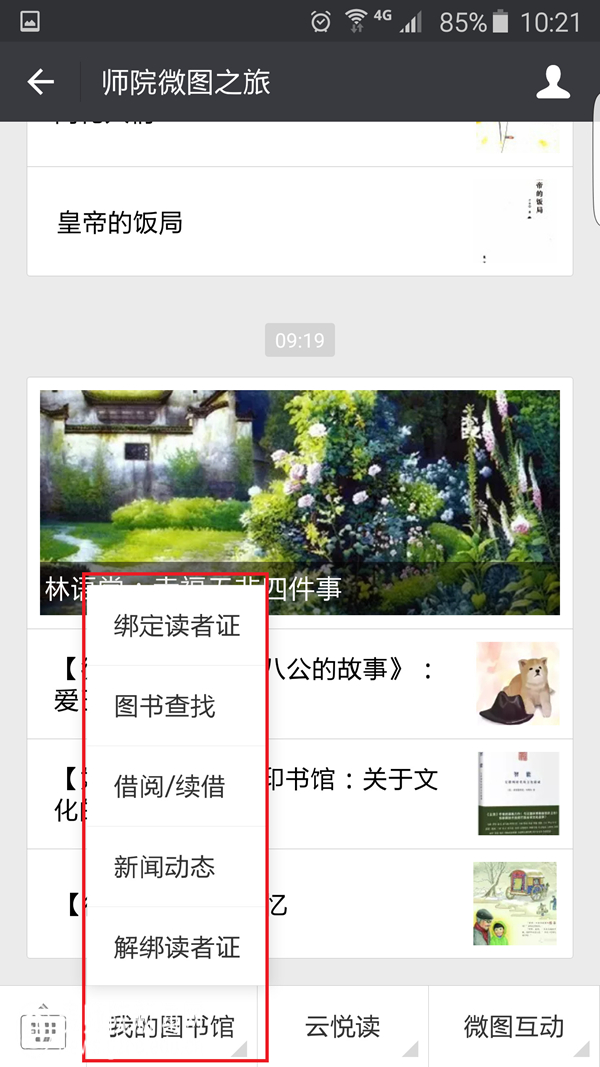Viewport: 600px width, 1067px height.
Task: Open 借阅/续借 option
Action: (x=169, y=787)
